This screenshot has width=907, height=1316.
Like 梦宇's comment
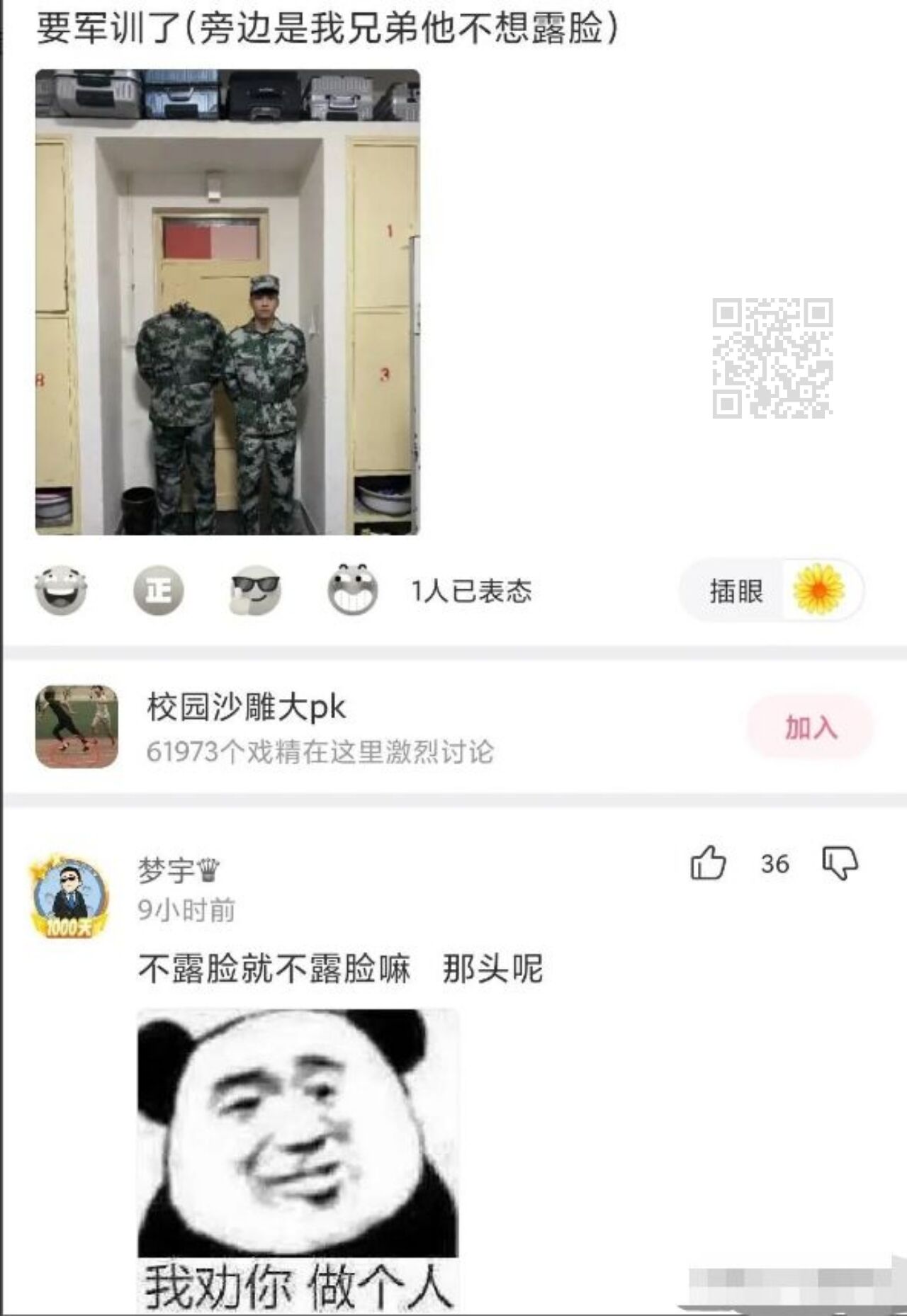pyautogui.click(x=708, y=863)
